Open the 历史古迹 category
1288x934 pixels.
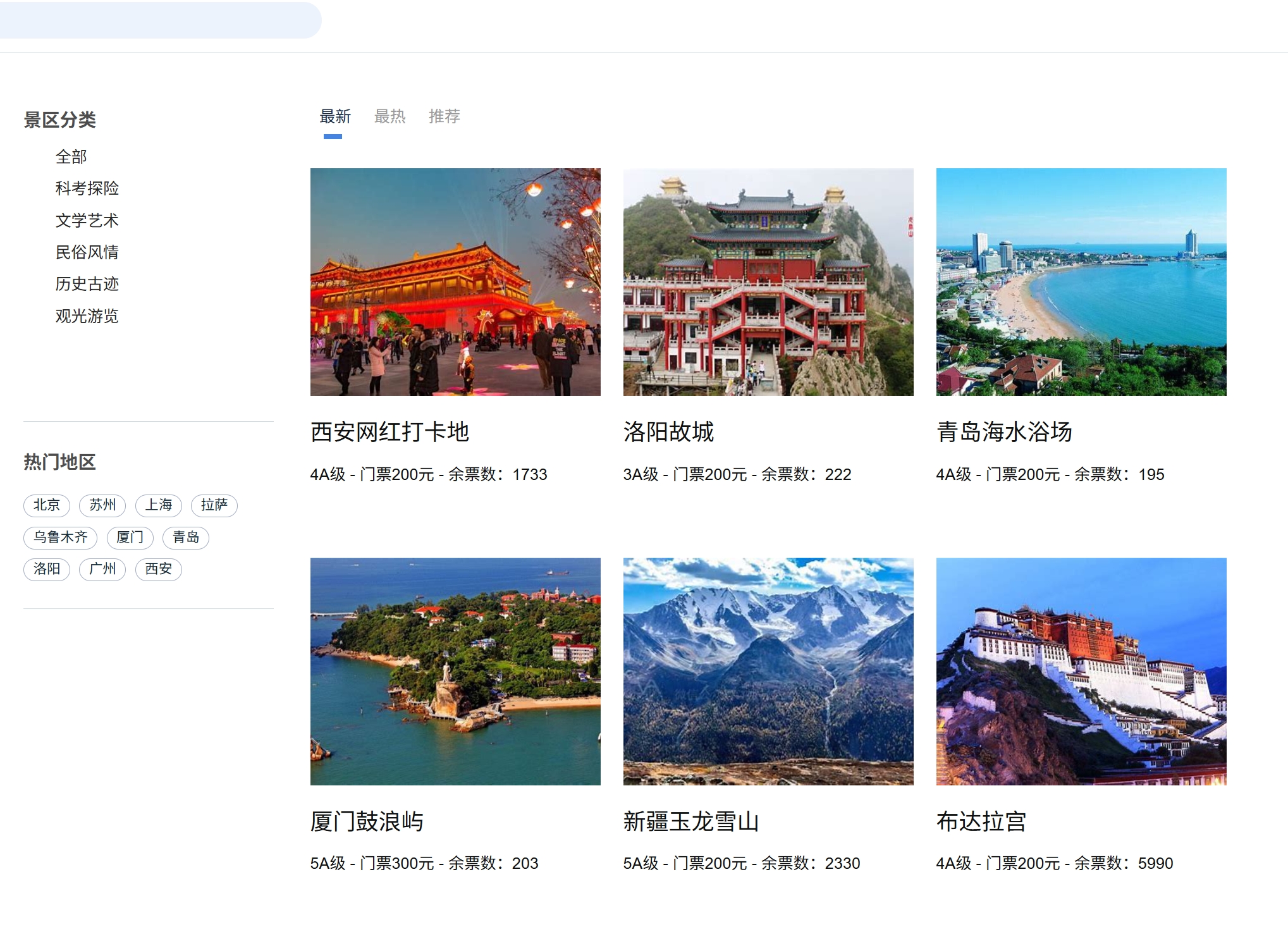pyautogui.click(x=87, y=284)
